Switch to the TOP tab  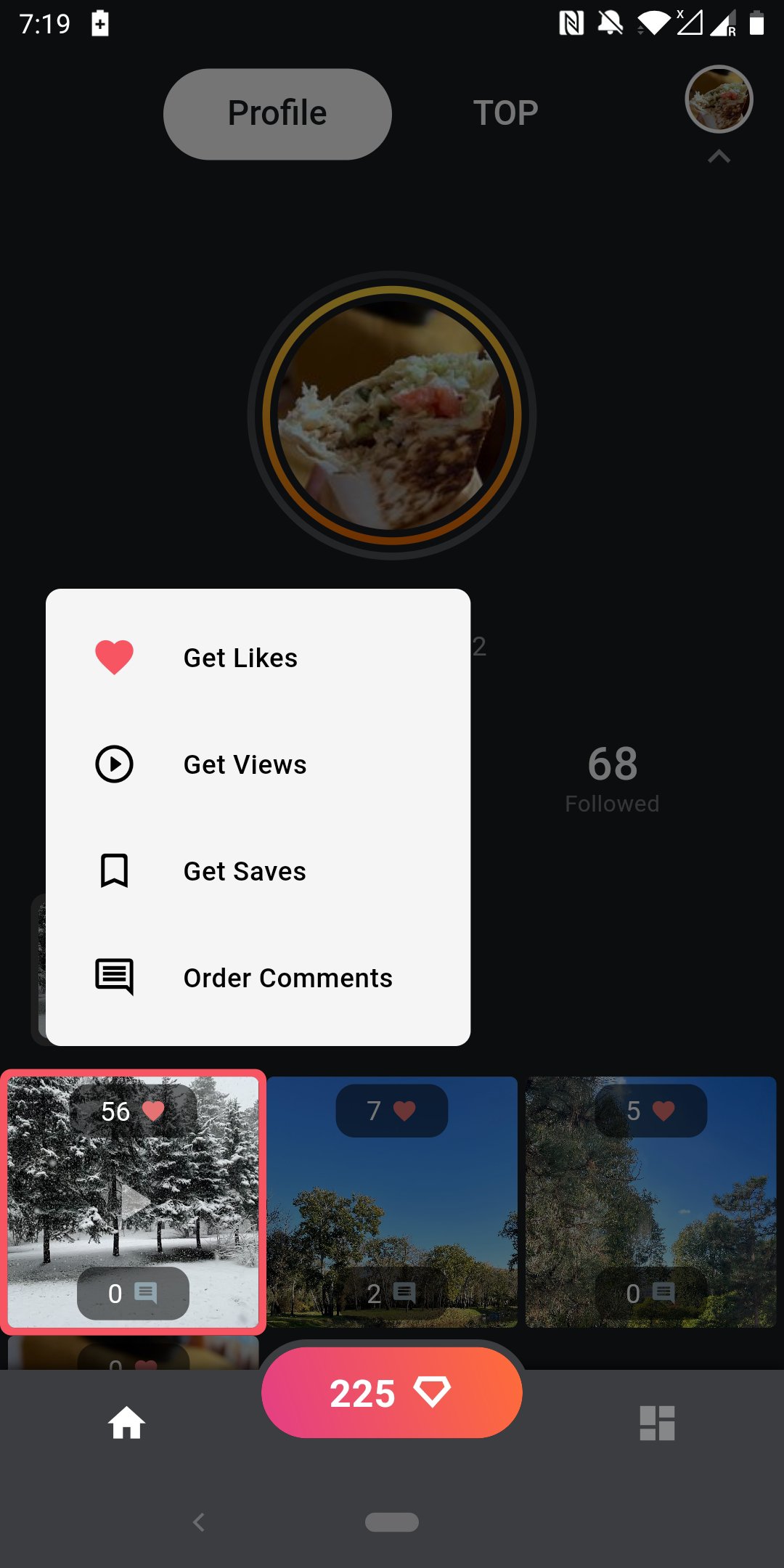click(506, 113)
